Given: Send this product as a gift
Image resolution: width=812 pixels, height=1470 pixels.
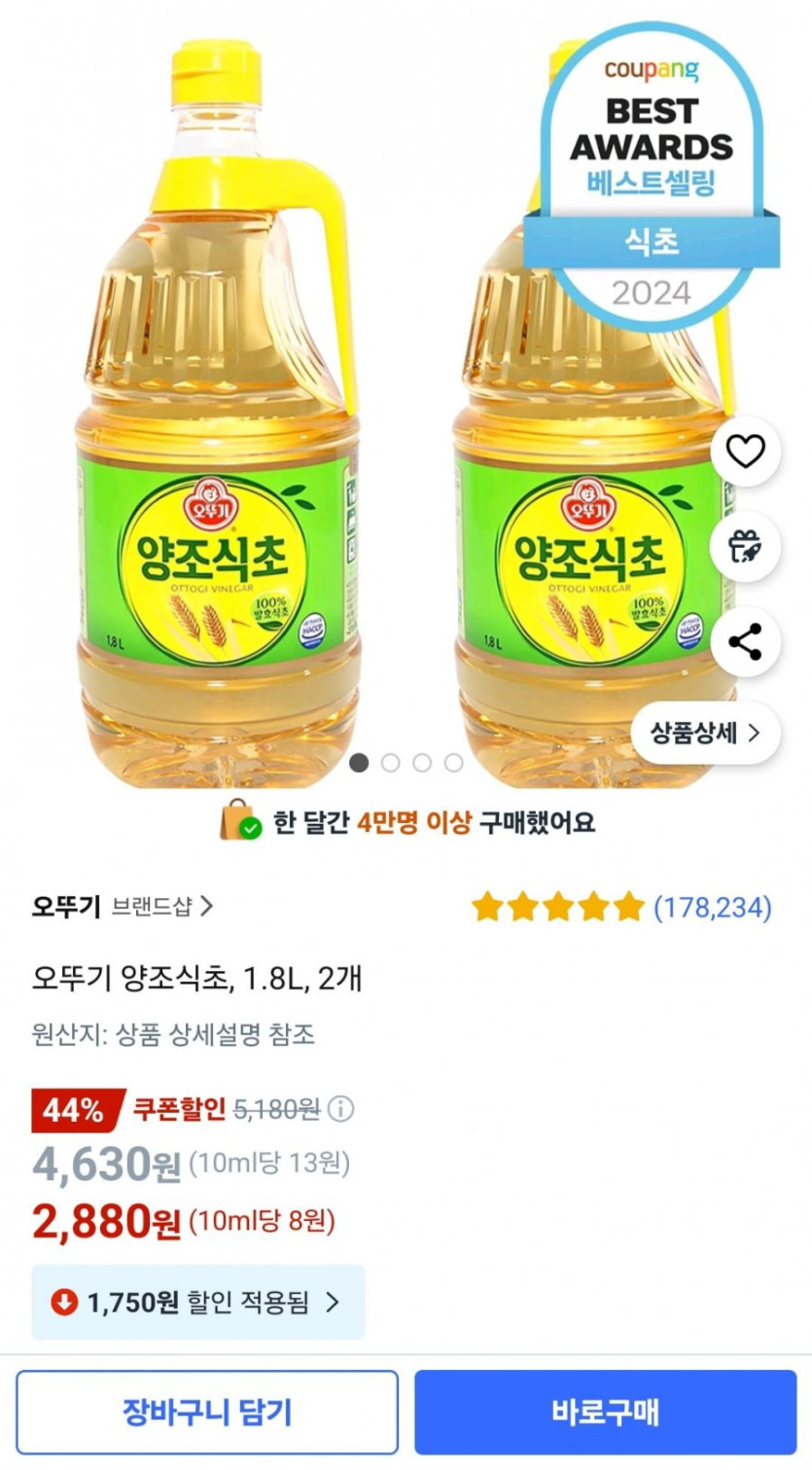Looking at the screenshot, I should pos(745,547).
